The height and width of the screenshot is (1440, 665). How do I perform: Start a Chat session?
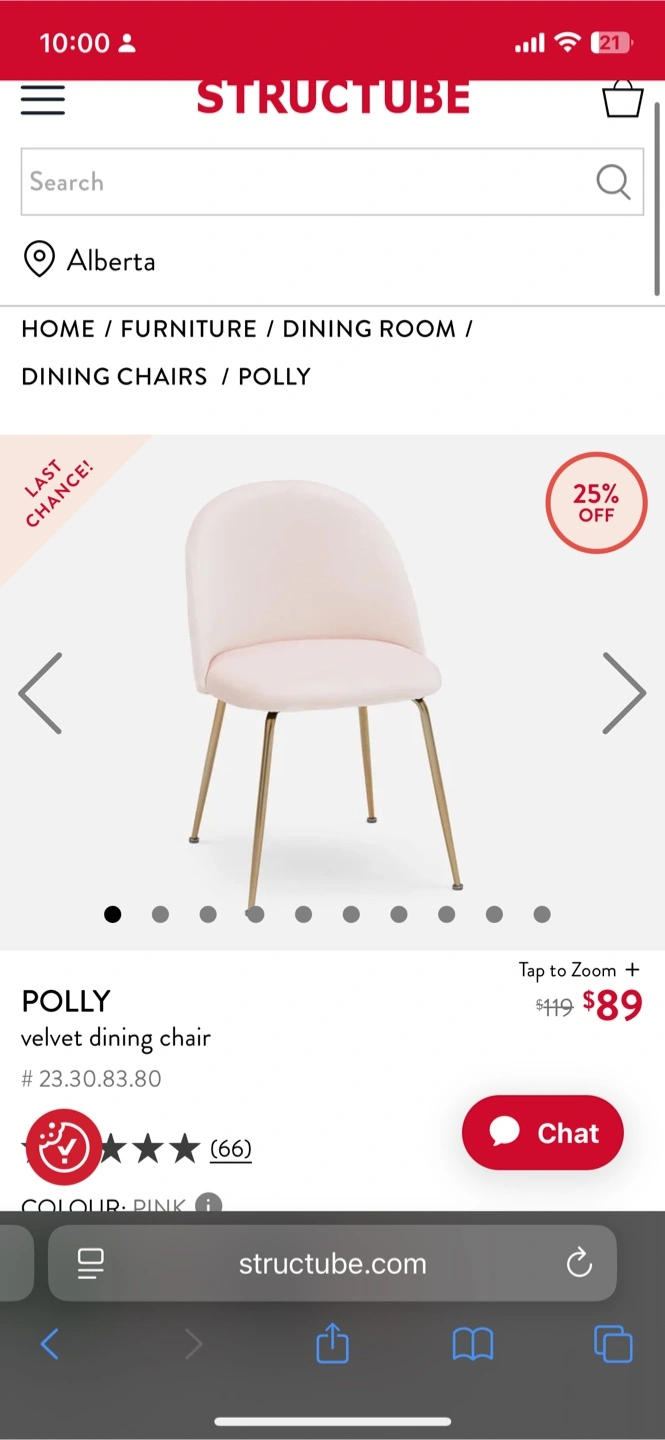543,1133
